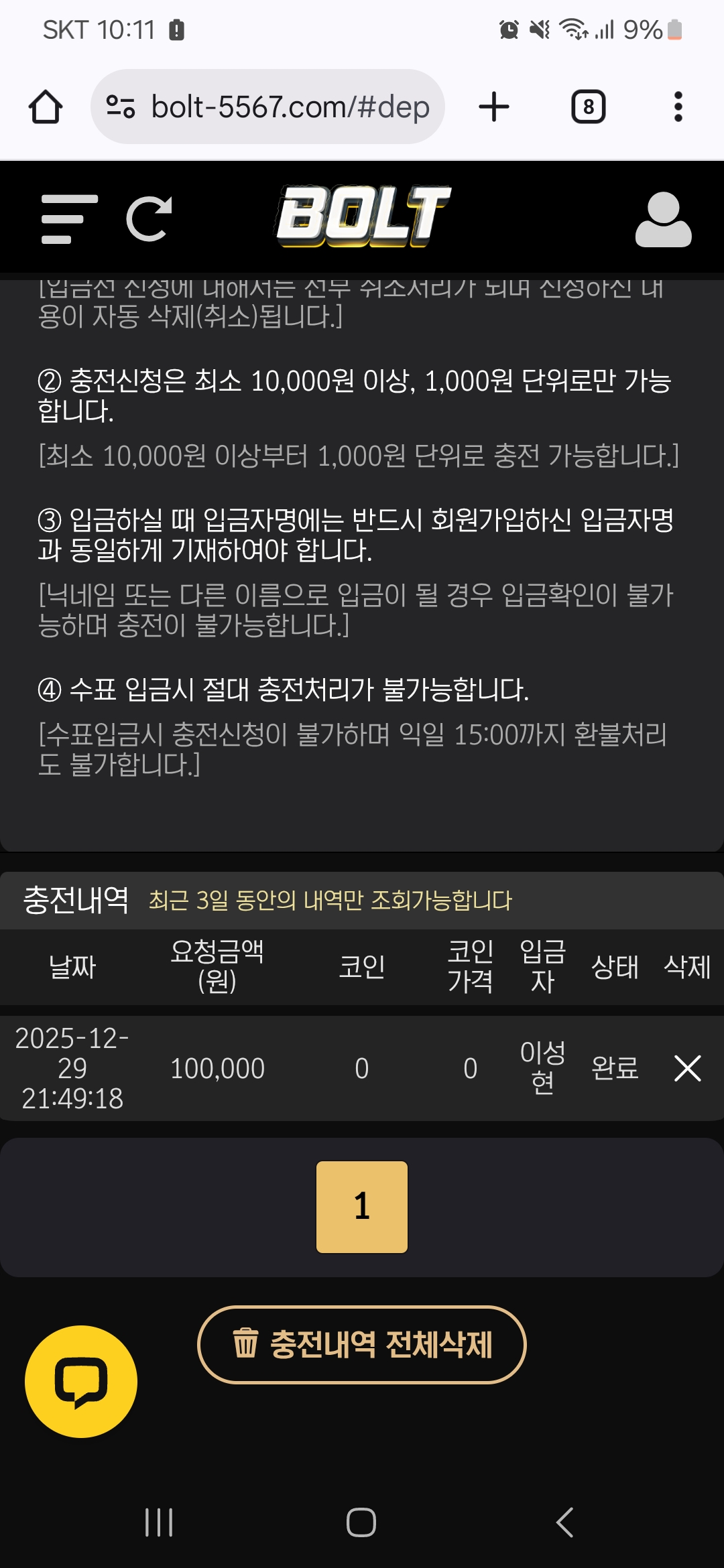Go to the browser home page
Viewport: 724px width, 1568px height.
pyautogui.click(x=46, y=107)
